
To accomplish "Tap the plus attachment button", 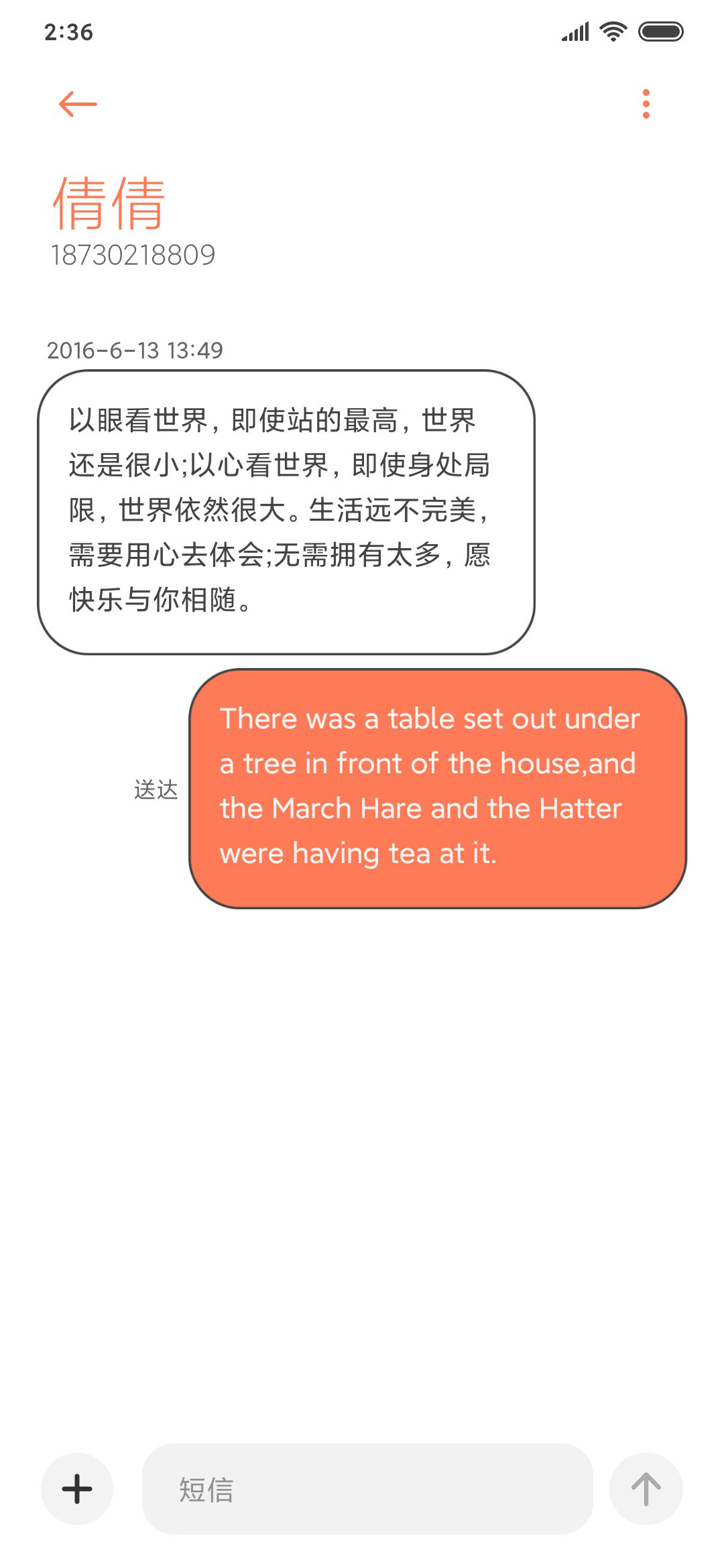I will tap(77, 1489).
